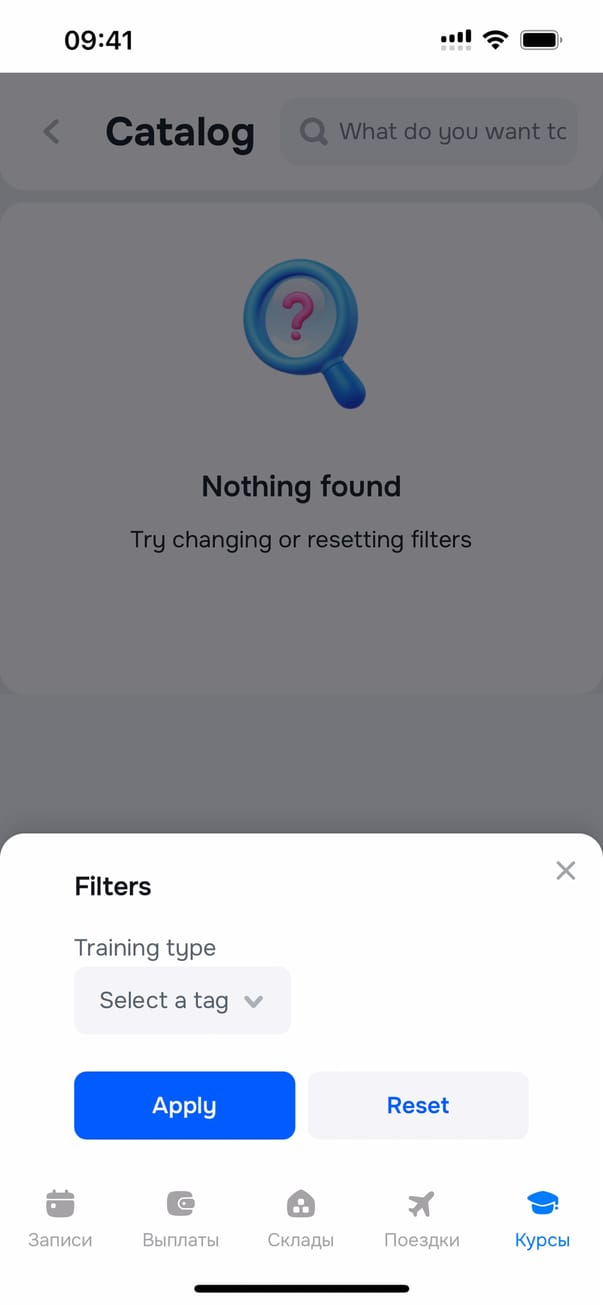603x1305 pixels.
Task: Open the Выплаты tab
Action: [x=180, y=1220]
